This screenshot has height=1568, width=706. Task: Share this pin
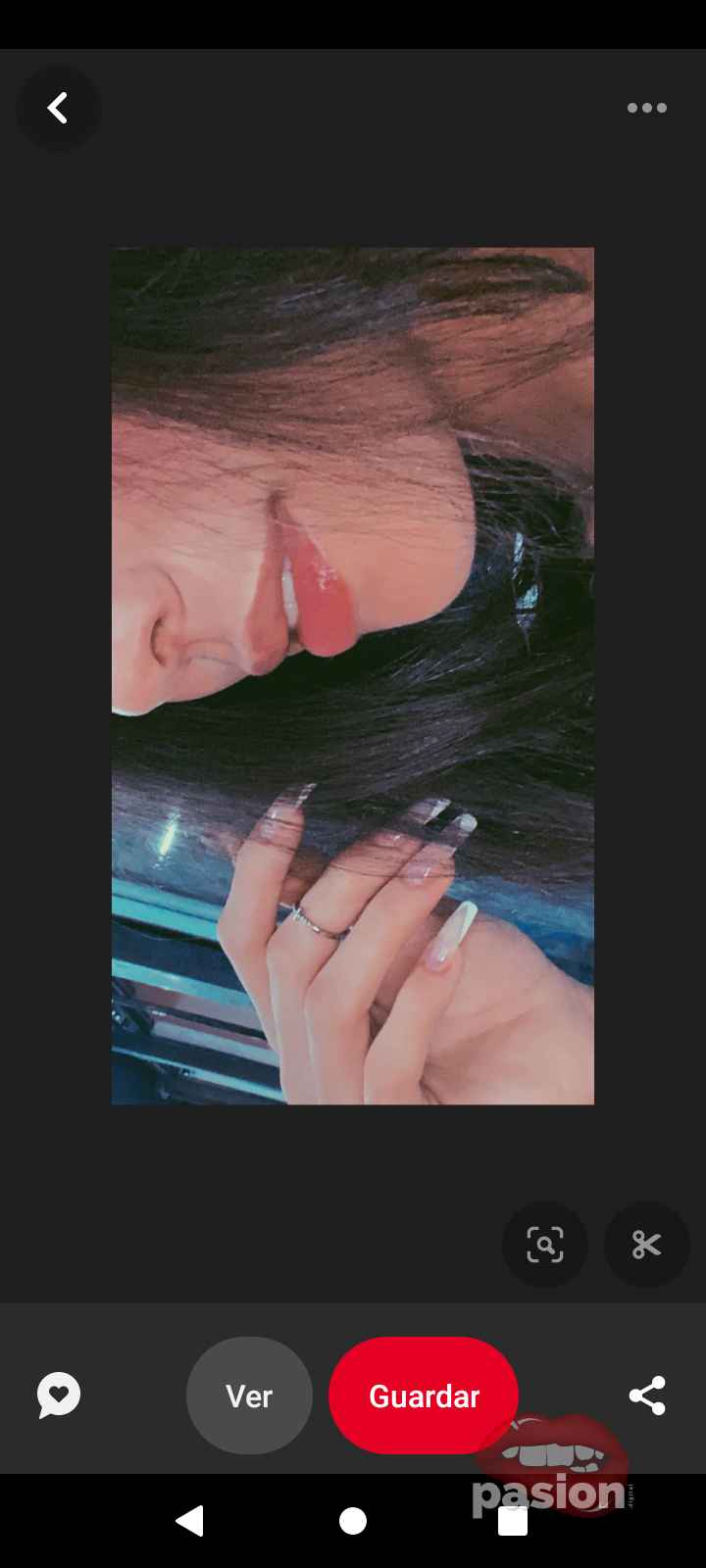tap(647, 1396)
